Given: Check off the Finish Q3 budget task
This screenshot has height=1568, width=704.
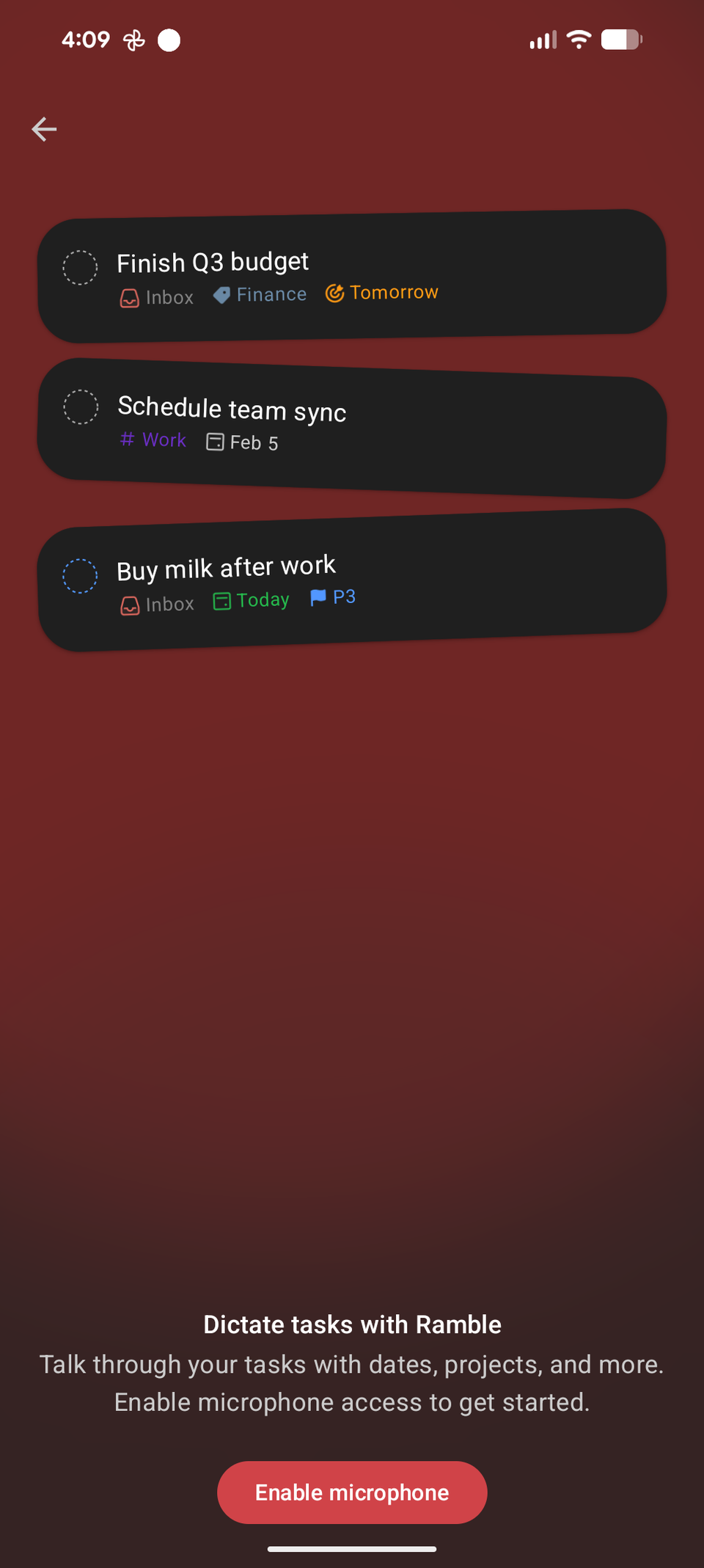Looking at the screenshot, I should (80, 268).
